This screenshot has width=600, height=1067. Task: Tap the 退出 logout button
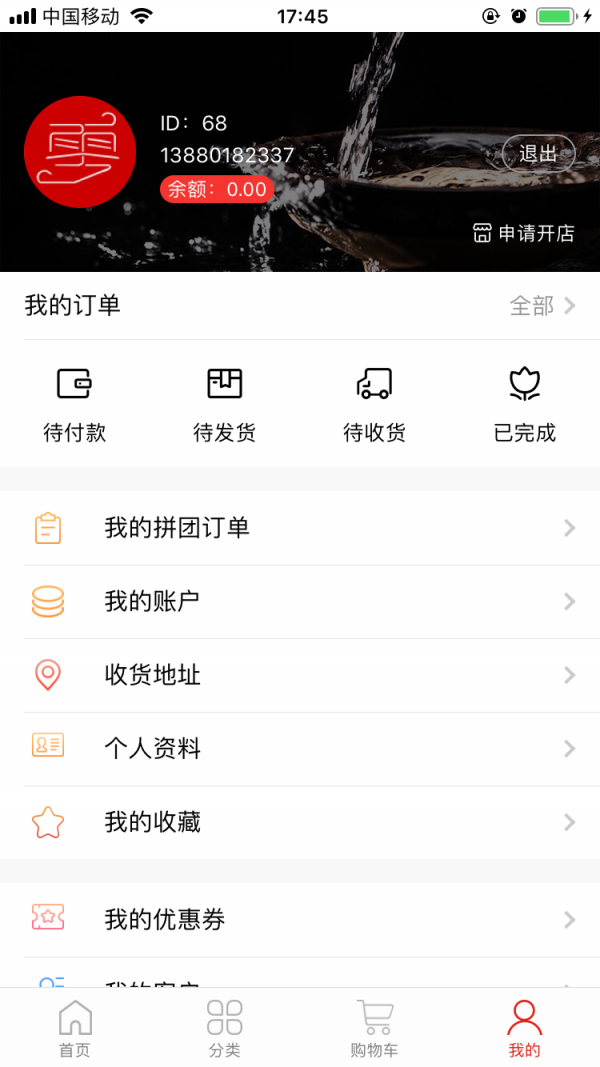point(538,154)
